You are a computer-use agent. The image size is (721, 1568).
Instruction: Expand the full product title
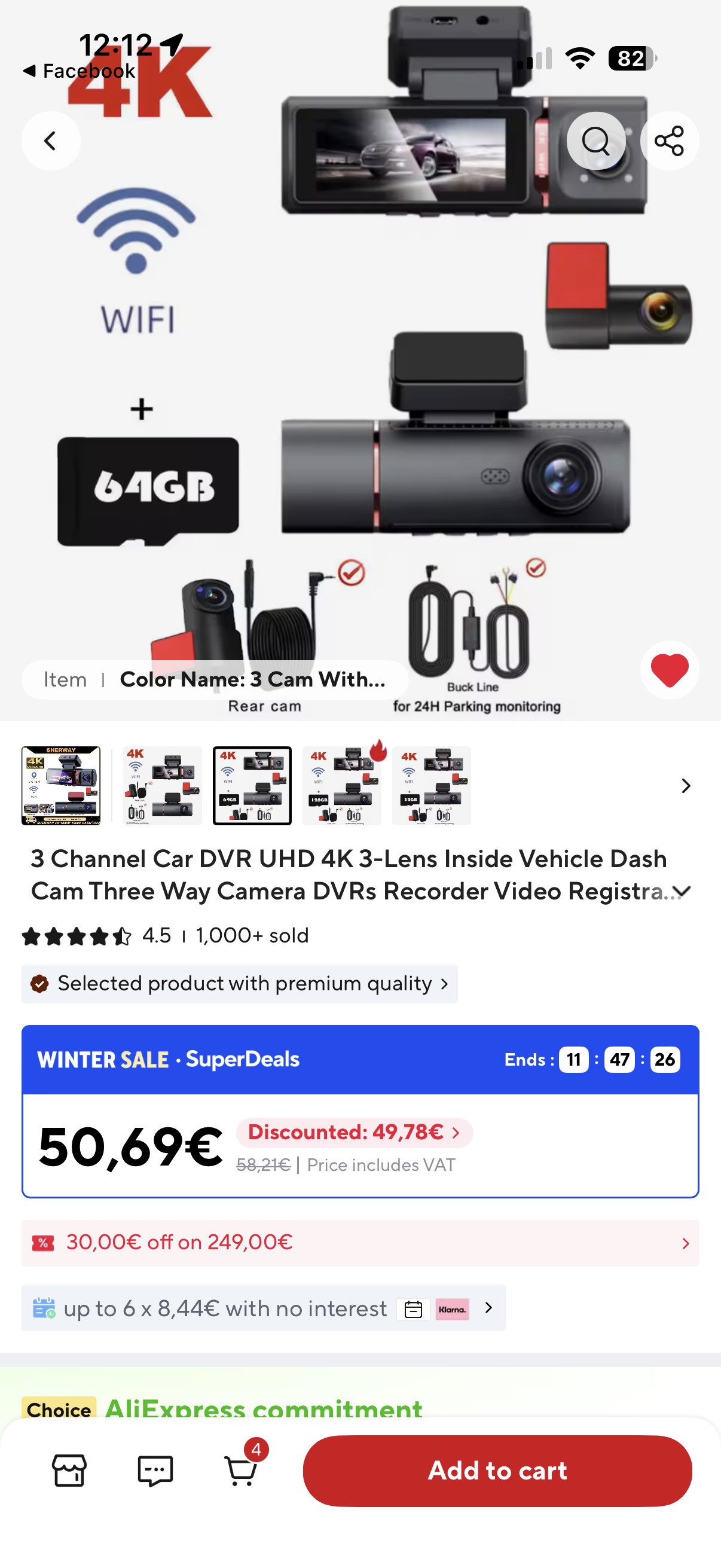pos(683,892)
